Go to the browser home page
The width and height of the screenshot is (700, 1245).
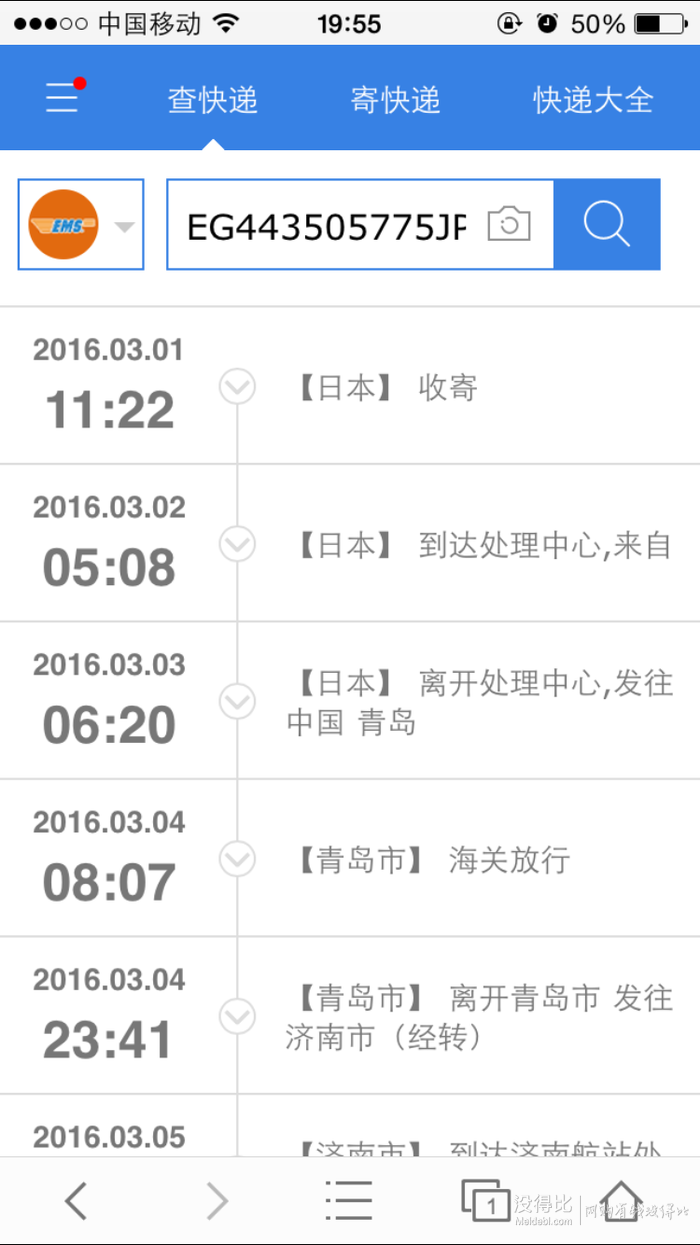(621, 1200)
